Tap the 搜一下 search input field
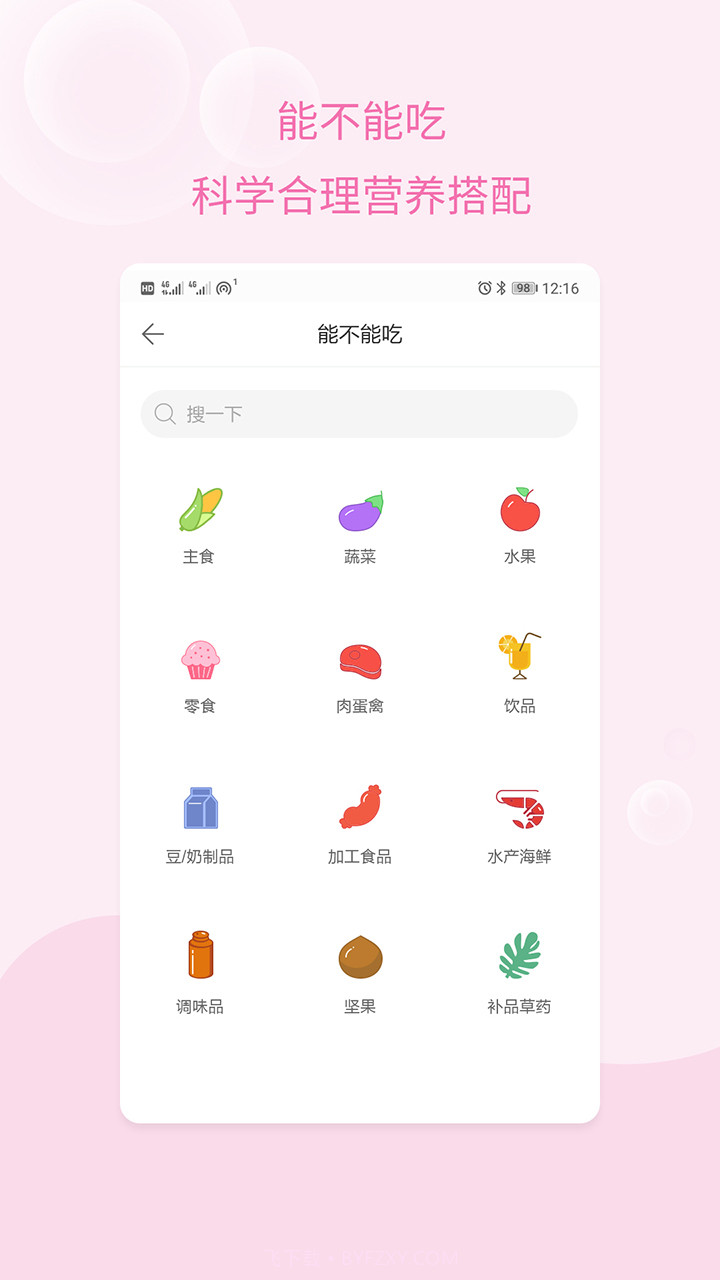 point(358,414)
